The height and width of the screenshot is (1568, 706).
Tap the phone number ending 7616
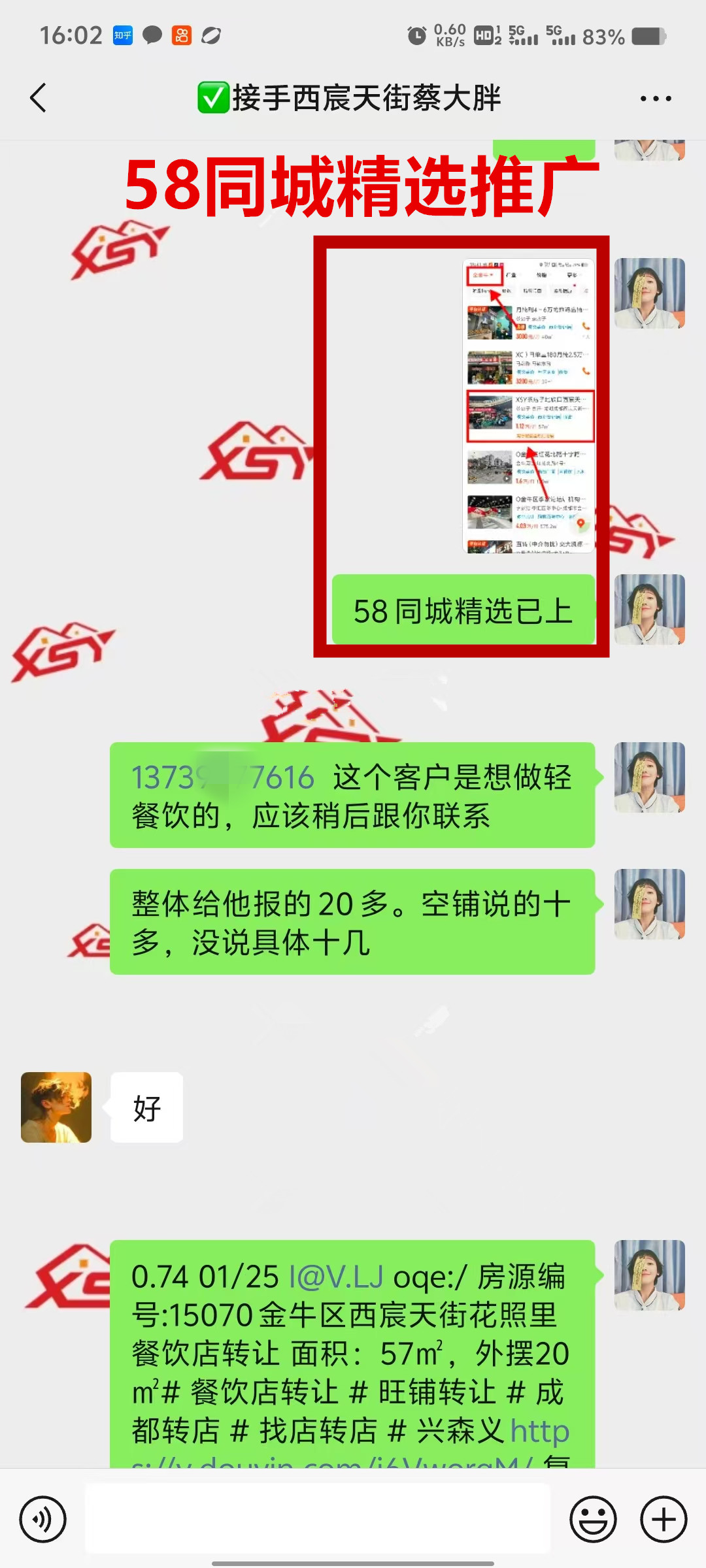point(222,777)
